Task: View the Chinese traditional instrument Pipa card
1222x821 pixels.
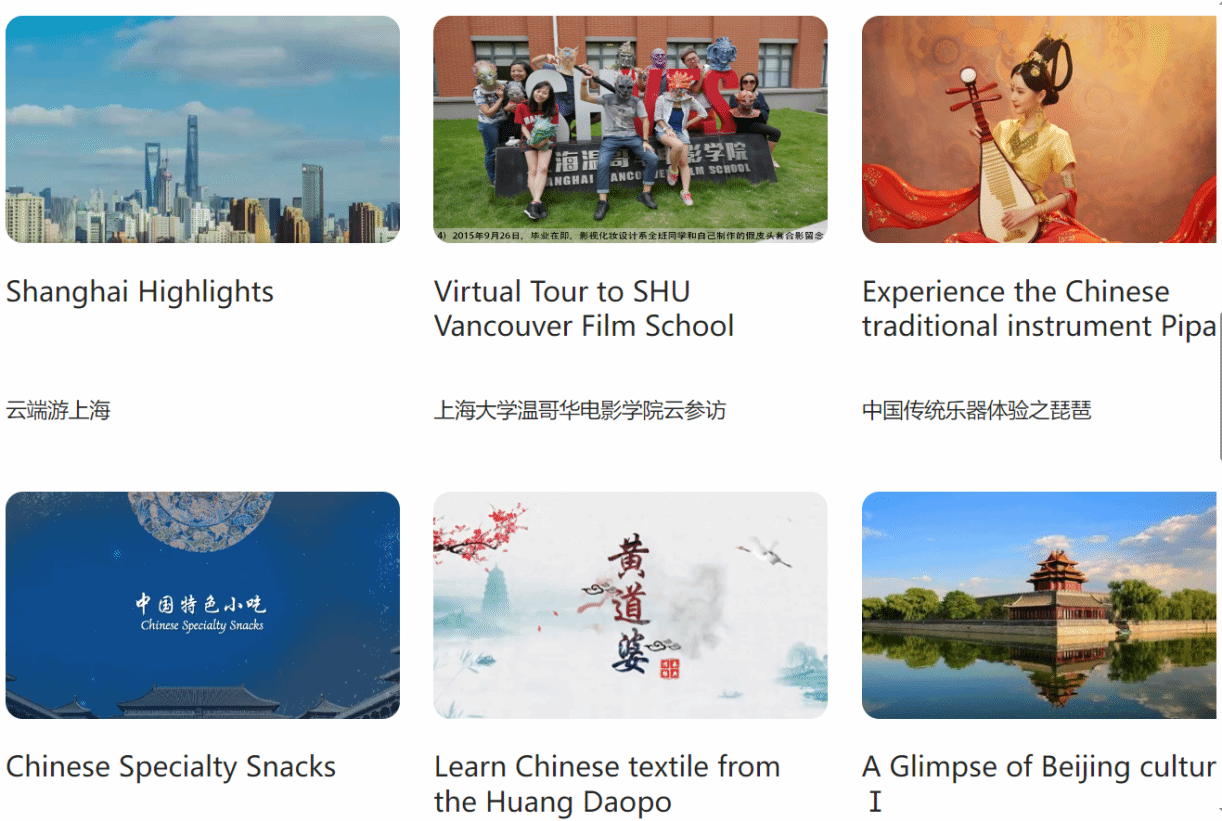Action: click(x=1040, y=130)
